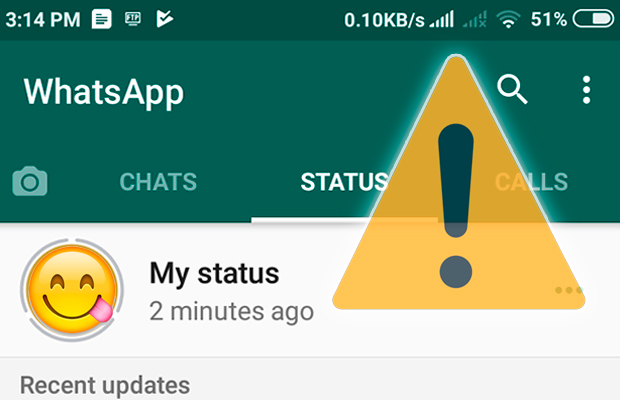The image size is (620, 400).
Task: Open the overflow menu
Action: tap(586, 90)
